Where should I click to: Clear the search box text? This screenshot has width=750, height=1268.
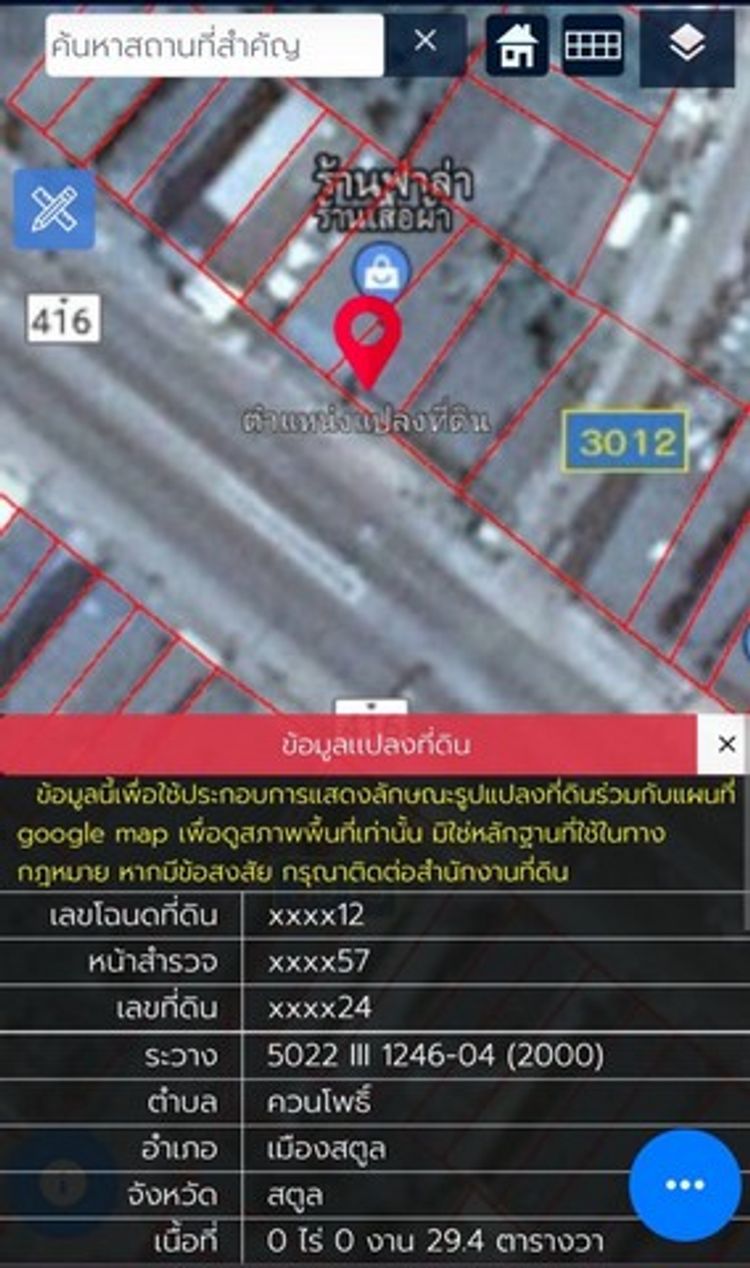(x=426, y=42)
